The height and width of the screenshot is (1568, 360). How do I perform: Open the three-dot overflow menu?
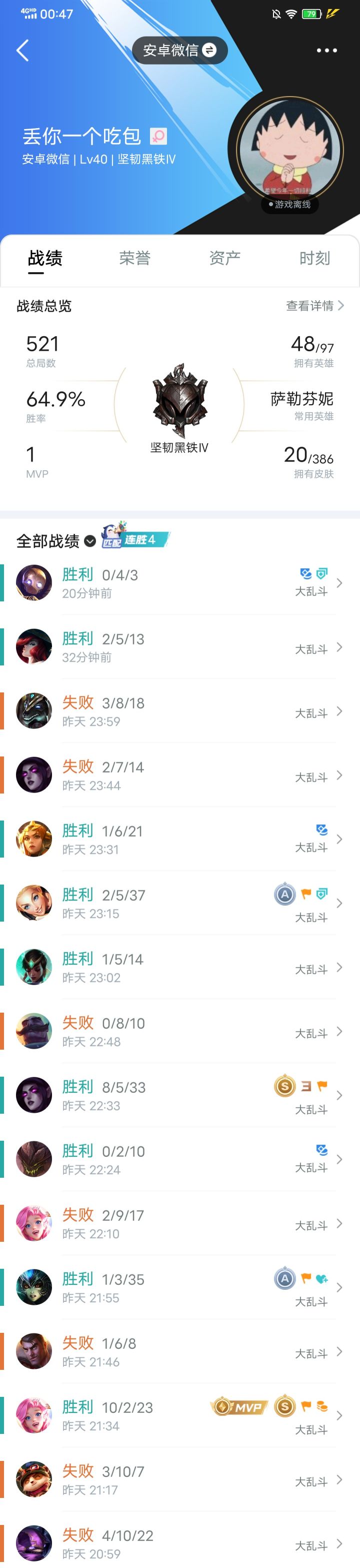click(x=326, y=51)
